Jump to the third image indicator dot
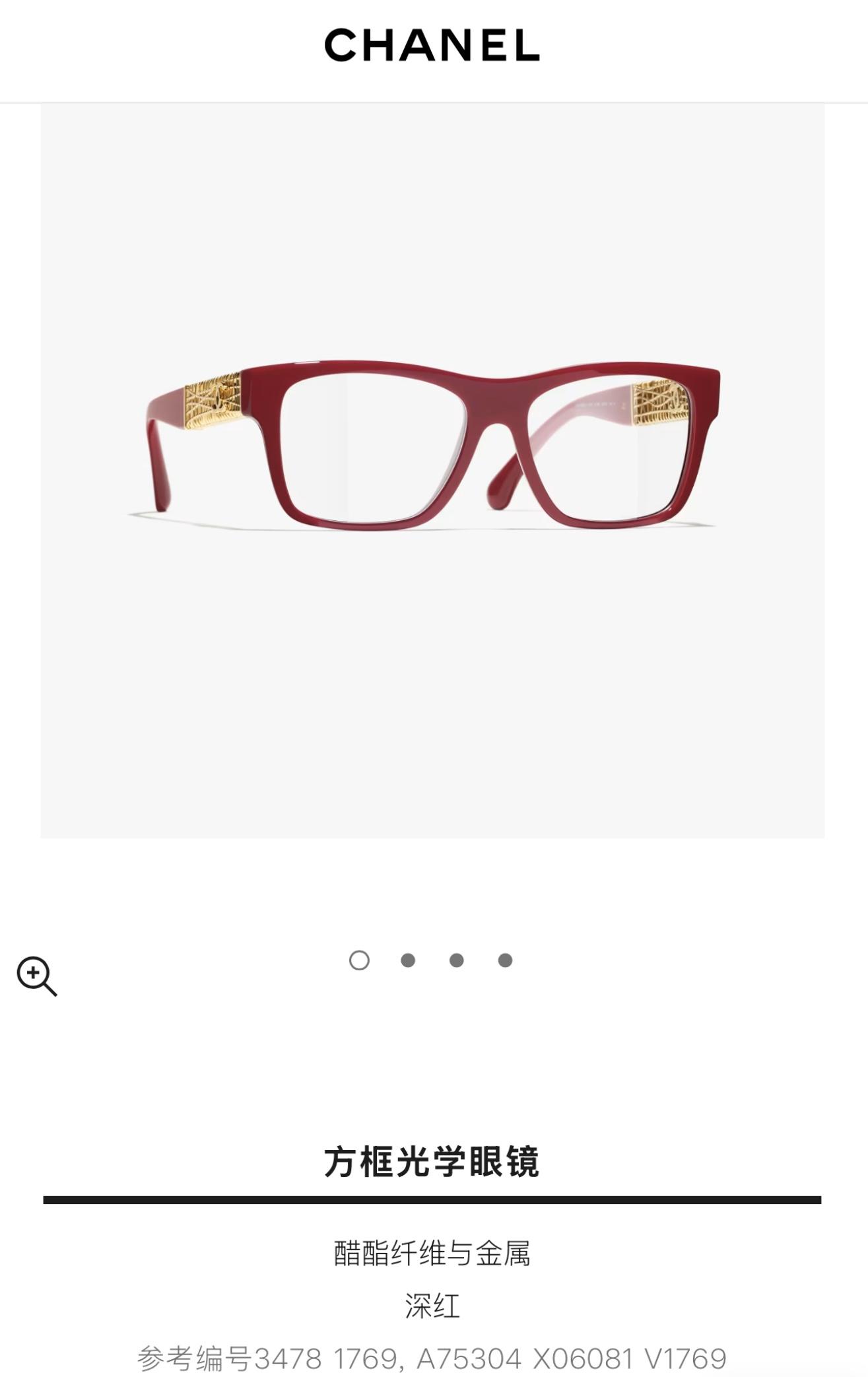The image size is (868, 1377). [x=456, y=960]
